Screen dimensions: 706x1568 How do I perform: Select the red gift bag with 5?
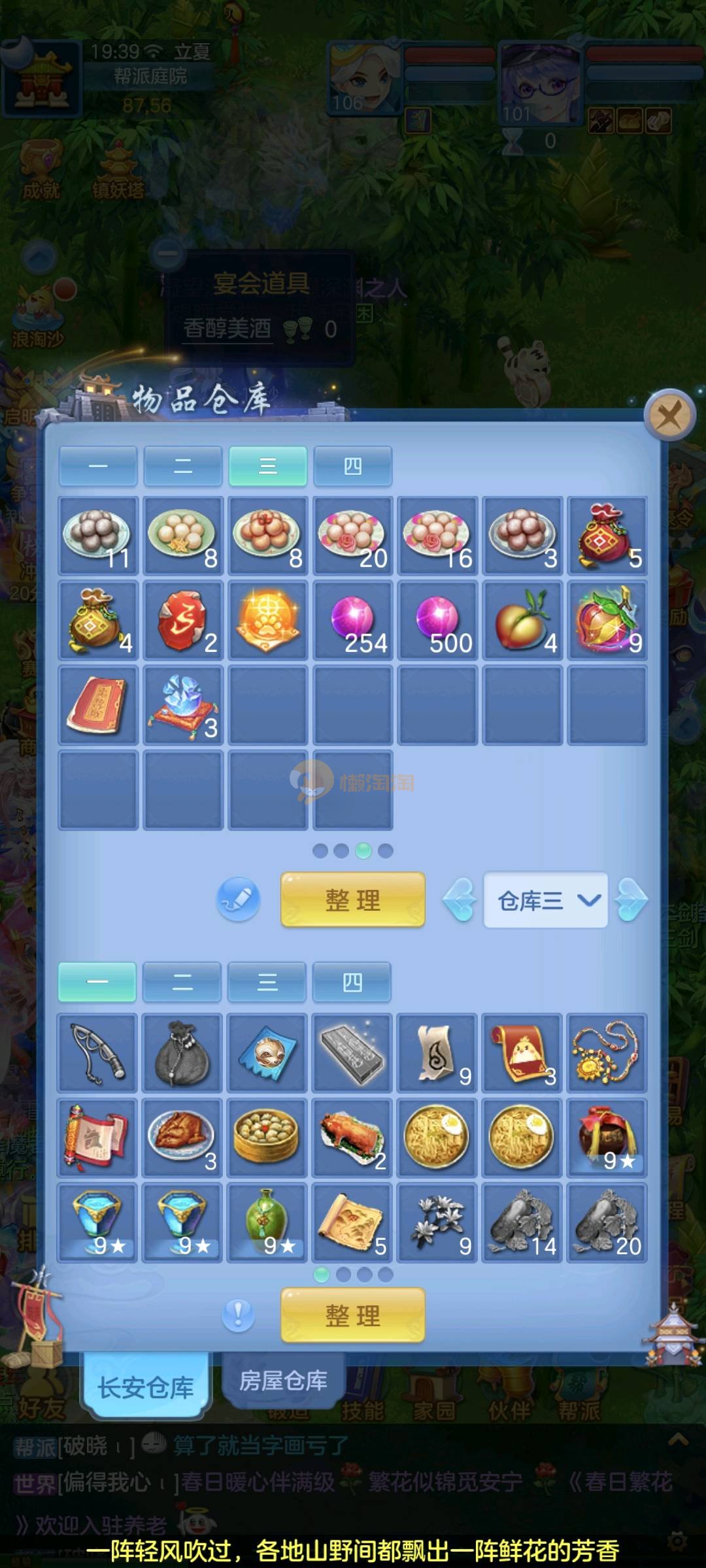(x=607, y=536)
